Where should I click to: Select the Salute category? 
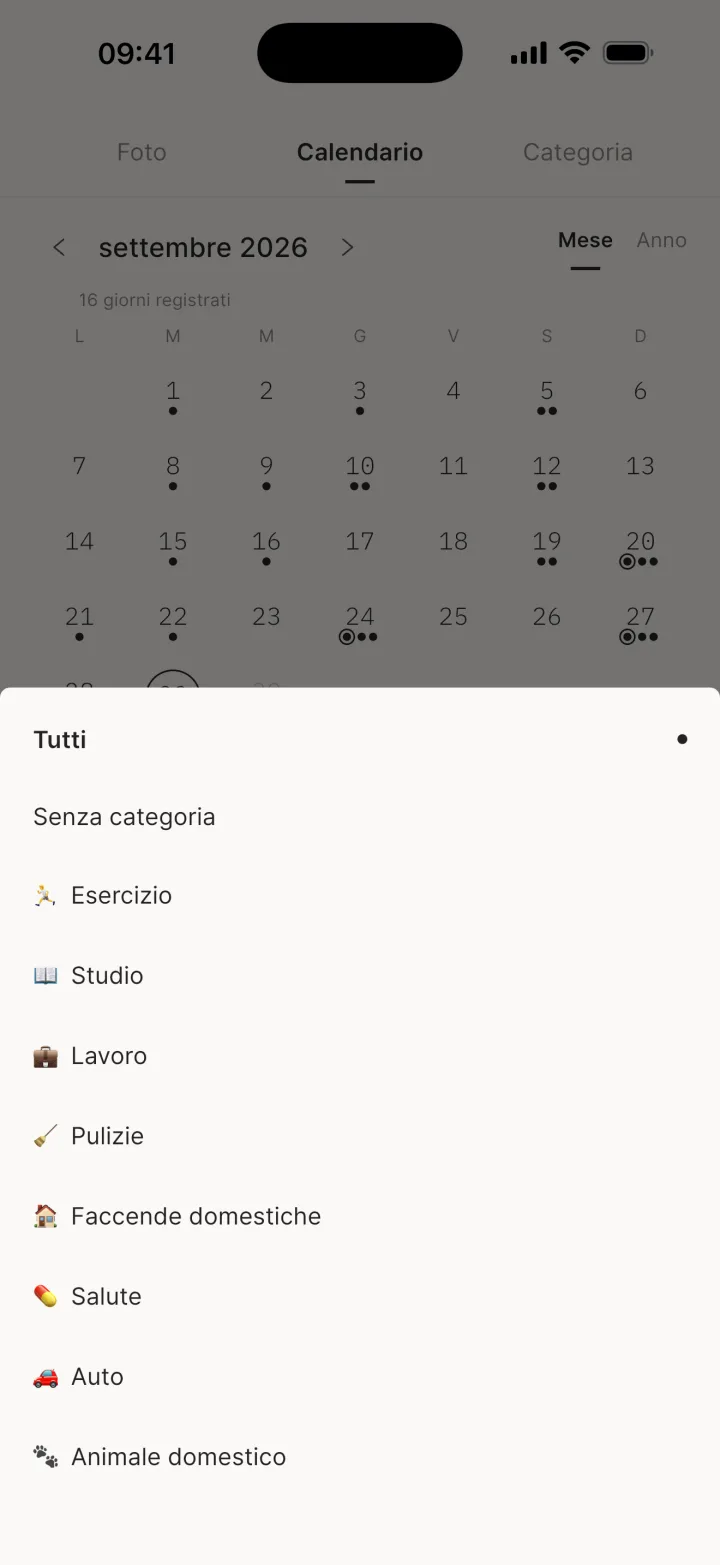[x=360, y=1296]
